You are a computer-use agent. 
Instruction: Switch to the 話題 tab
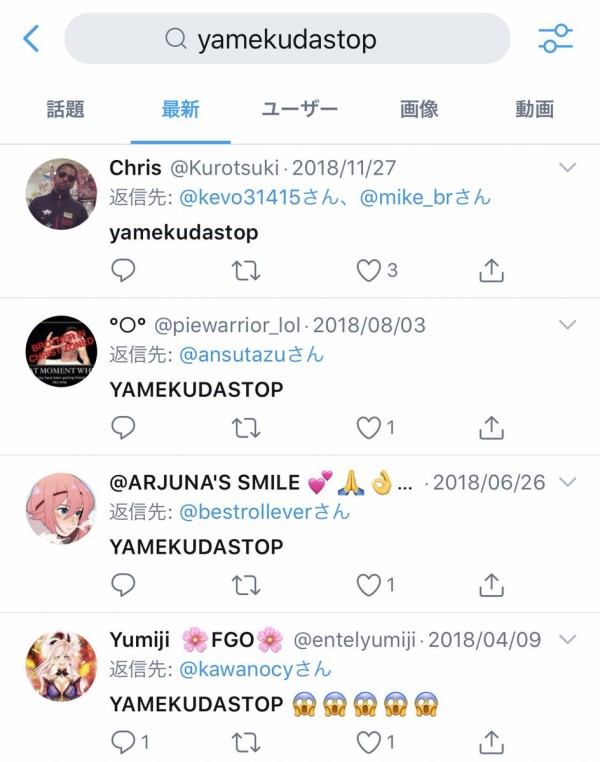pyautogui.click(x=66, y=109)
